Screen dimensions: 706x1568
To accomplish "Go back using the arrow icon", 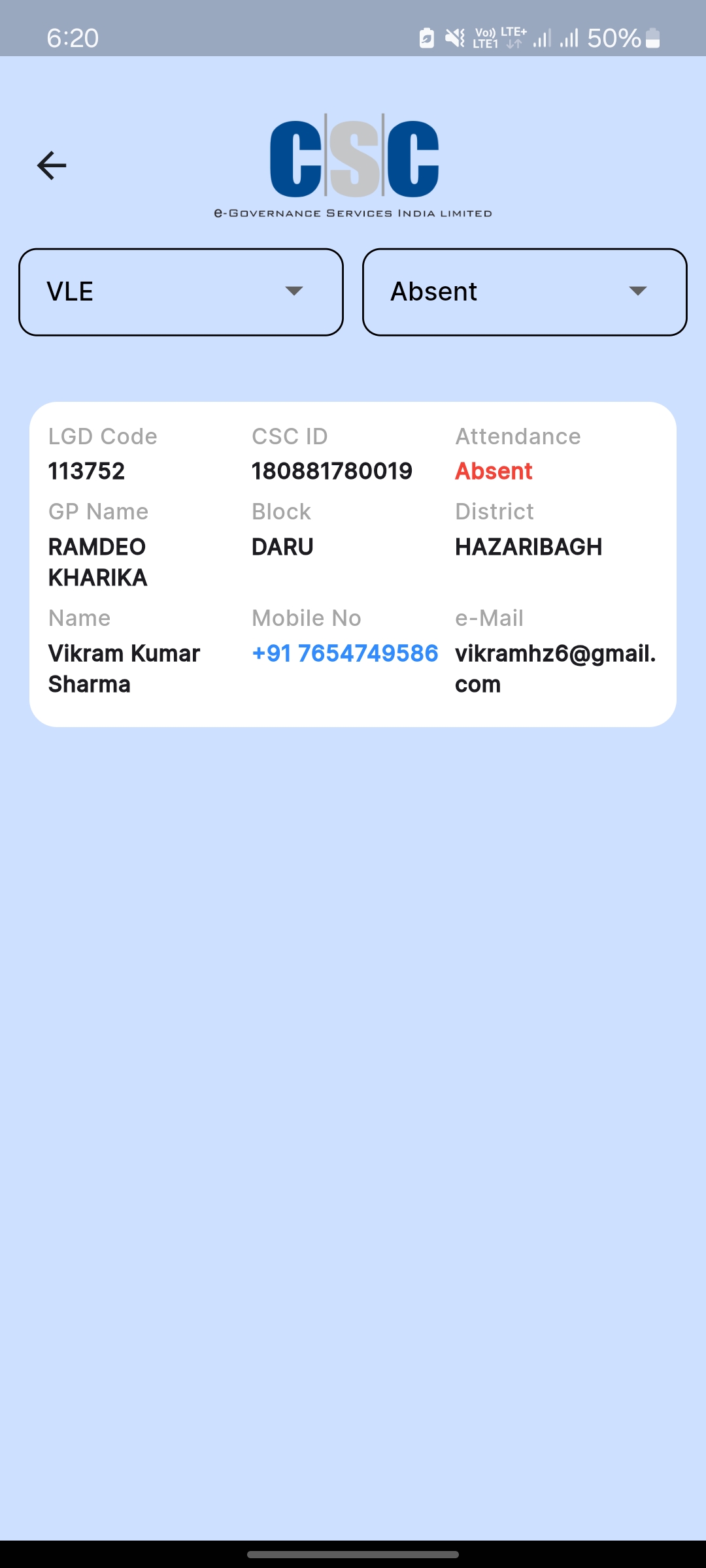I will [52, 165].
